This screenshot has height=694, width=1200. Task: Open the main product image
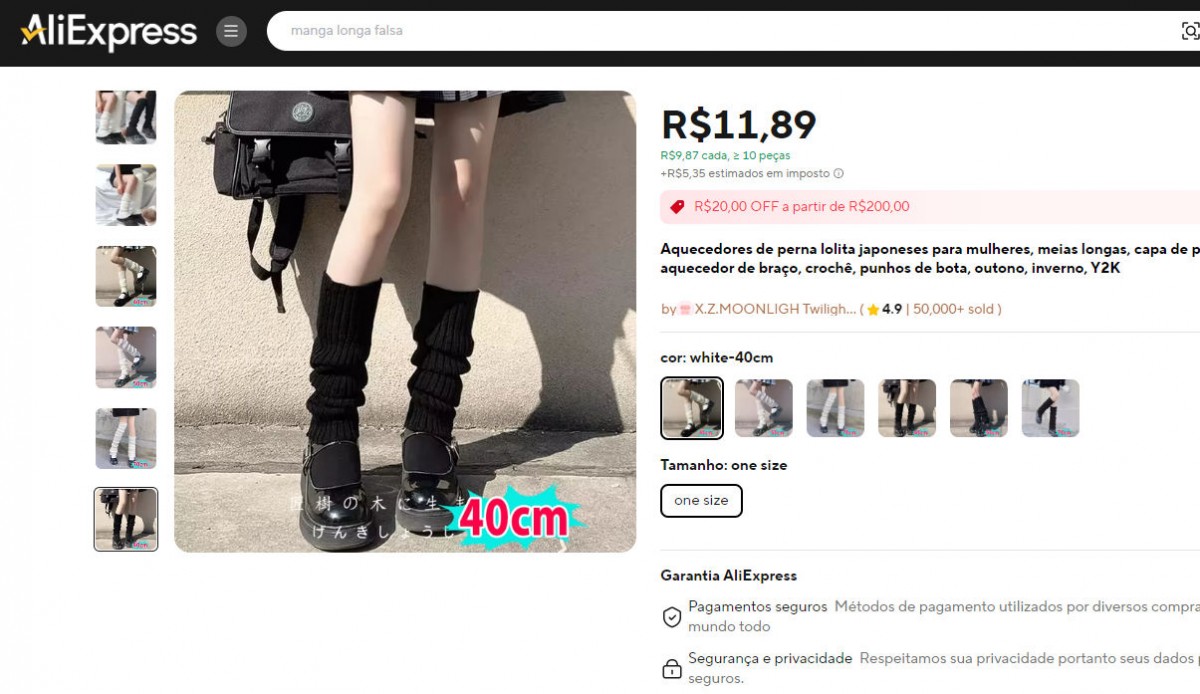click(405, 321)
